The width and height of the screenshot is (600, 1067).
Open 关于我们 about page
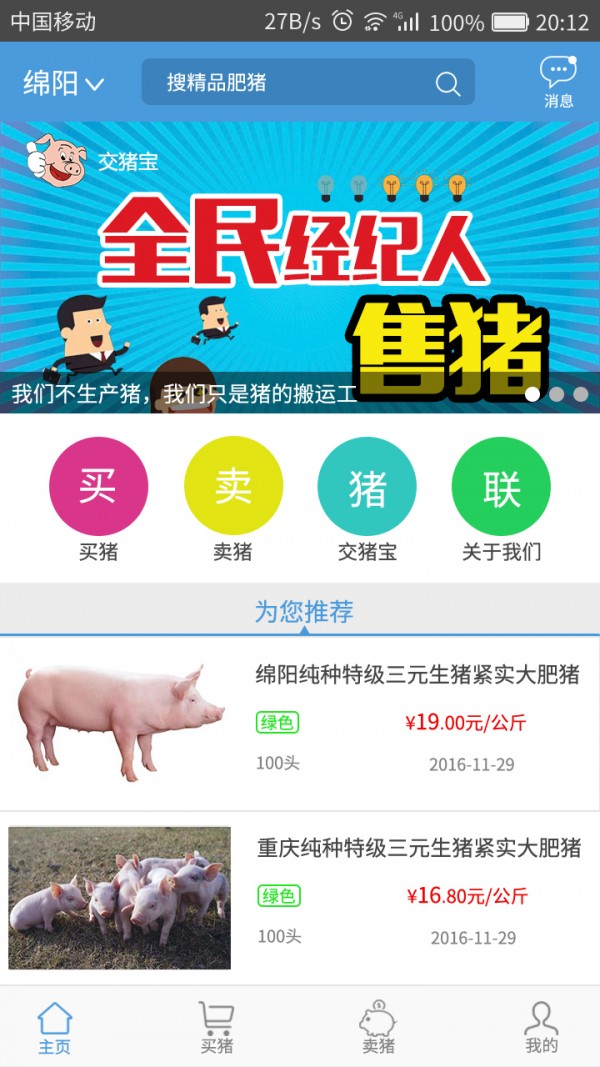(501, 487)
